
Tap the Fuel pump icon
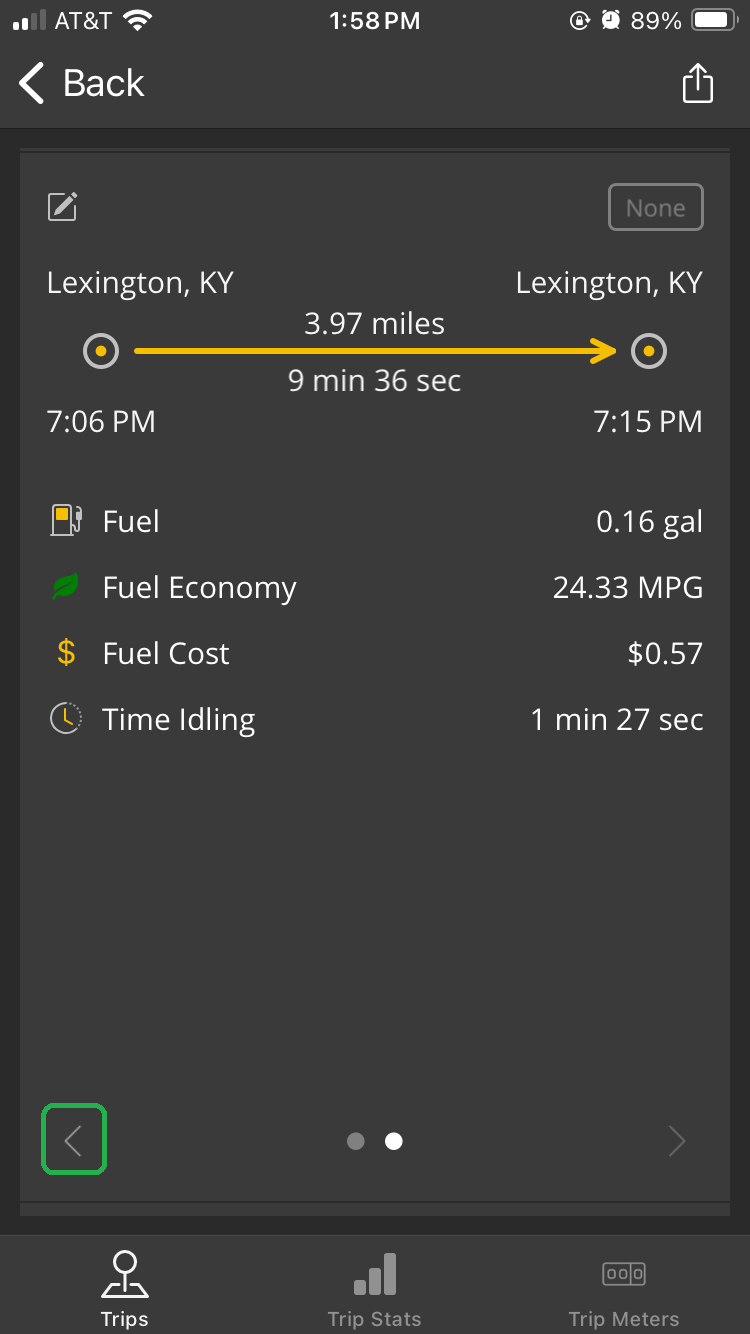tap(63, 520)
